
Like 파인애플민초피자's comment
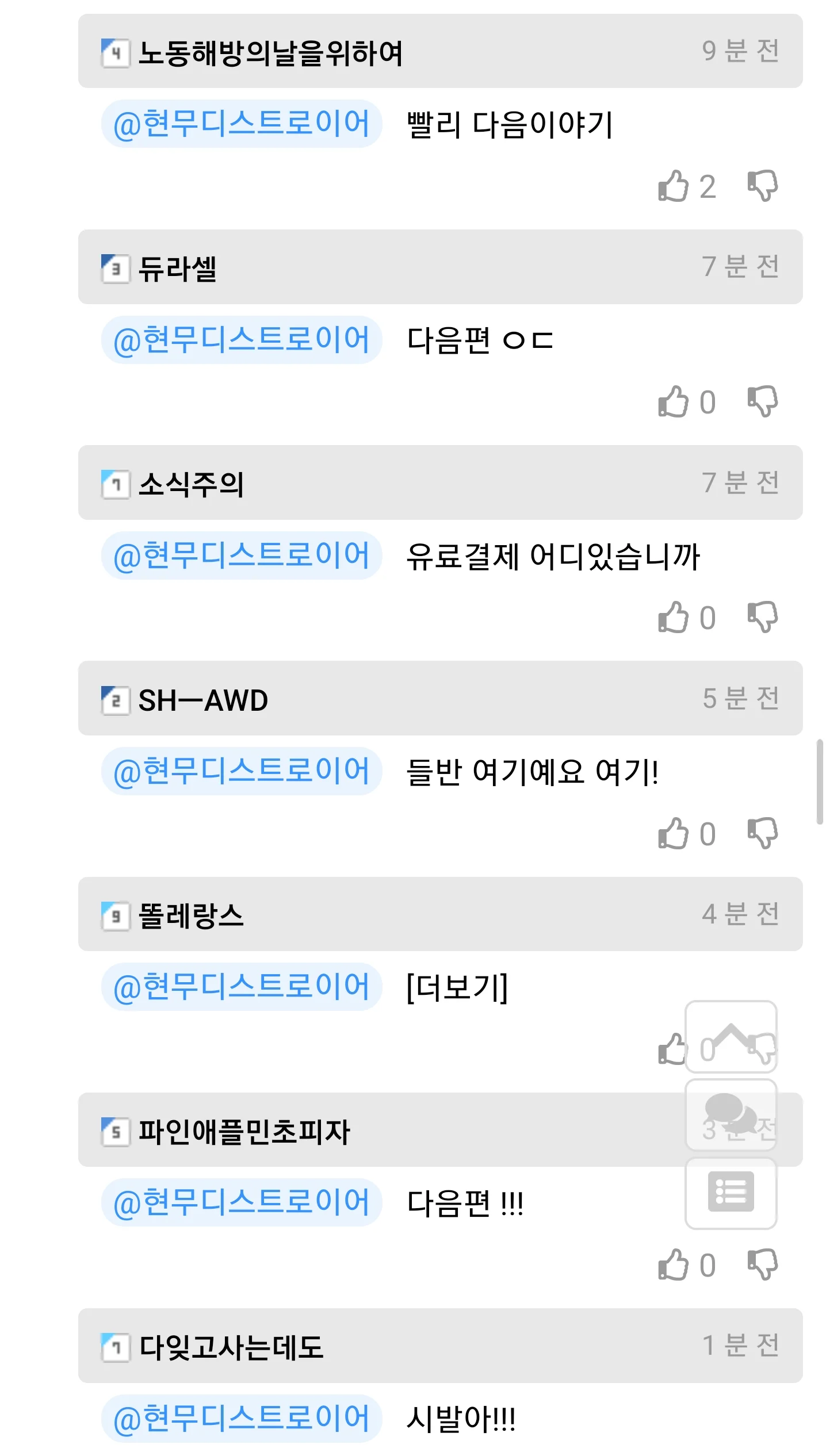pyautogui.click(x=673, y=1265)
